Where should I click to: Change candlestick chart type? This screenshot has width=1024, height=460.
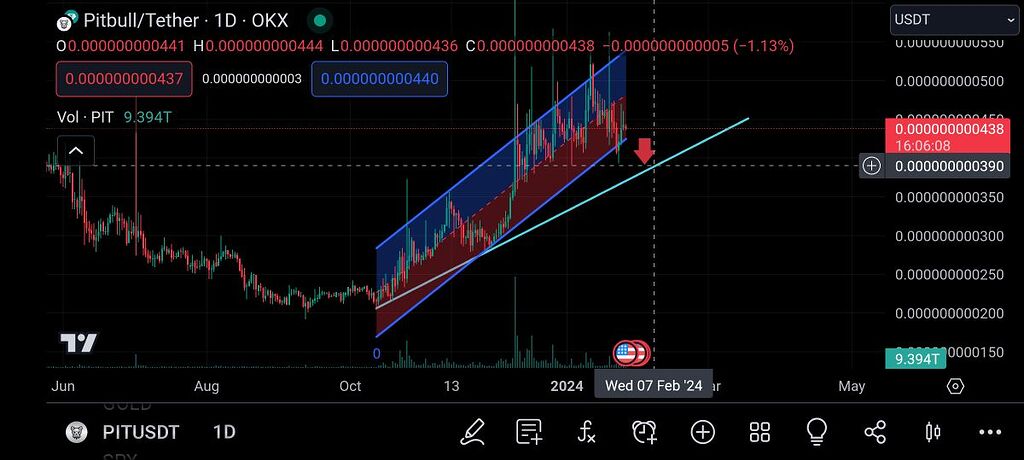933,432
